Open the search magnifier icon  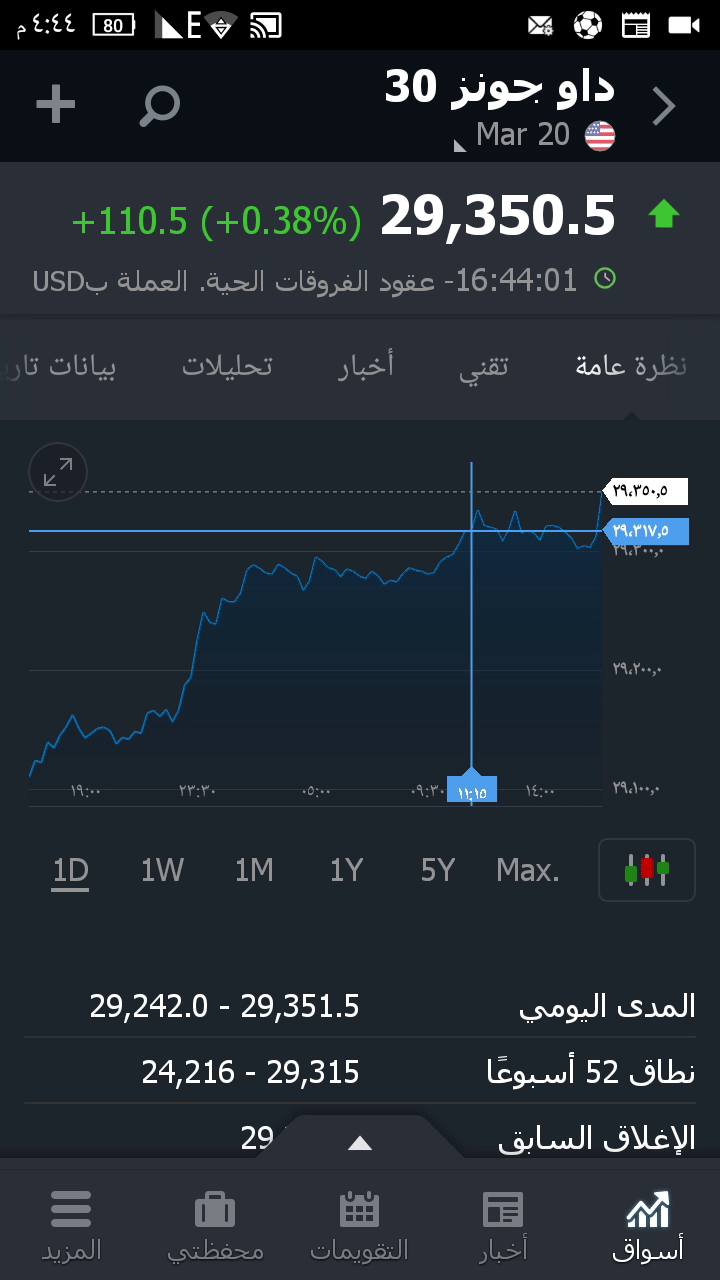159,106
